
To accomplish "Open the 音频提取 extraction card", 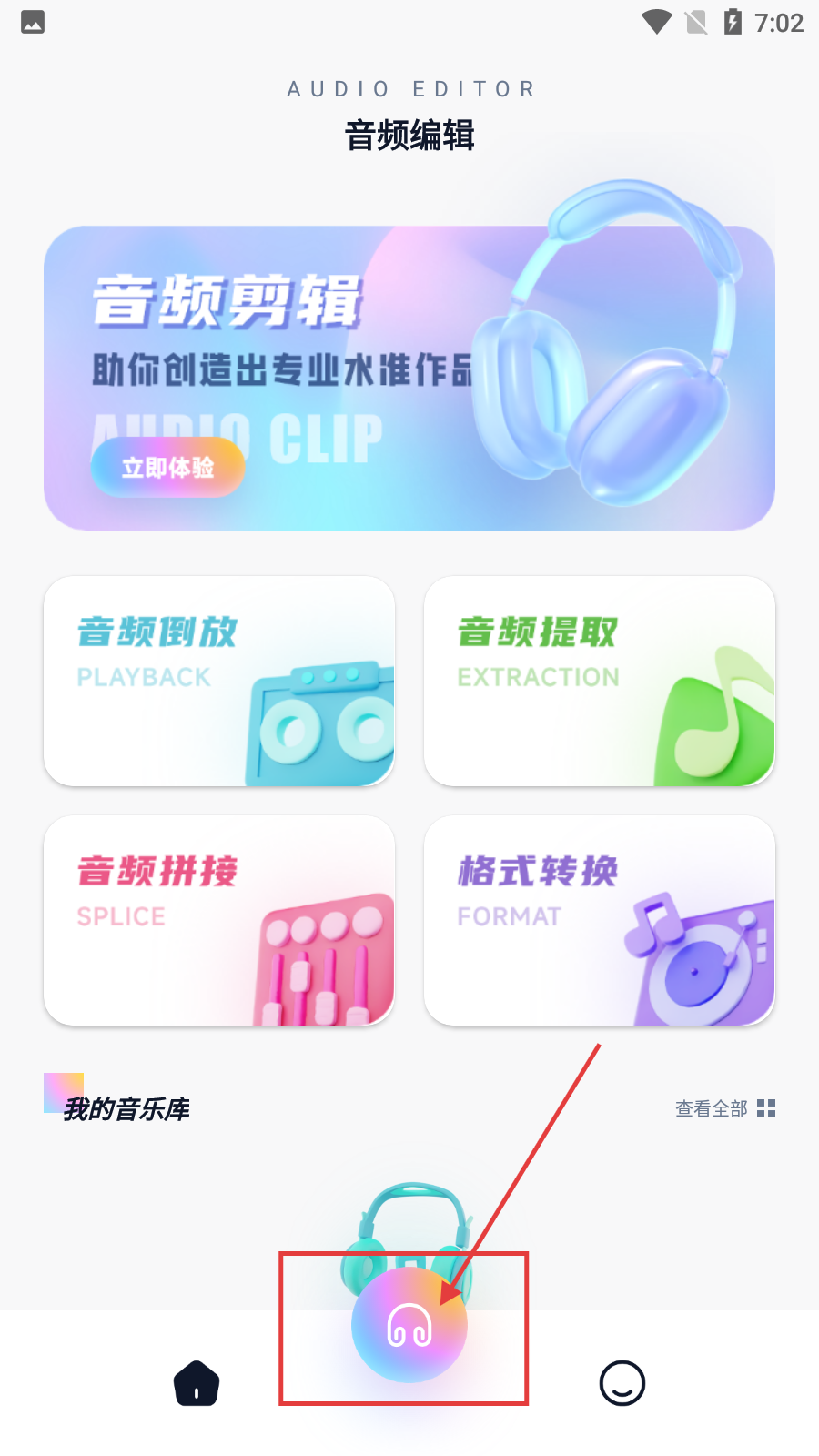I will click(x=600, y=681).
